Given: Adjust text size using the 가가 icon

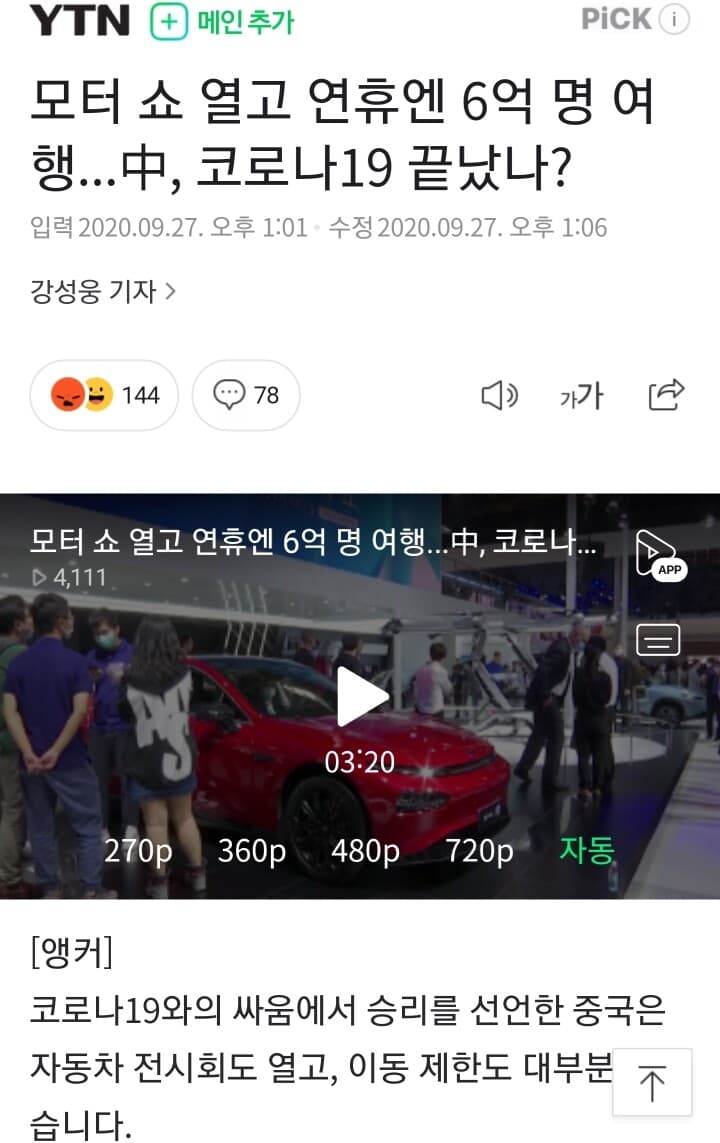Looking at the screenshot, I should tap(581, 395).
